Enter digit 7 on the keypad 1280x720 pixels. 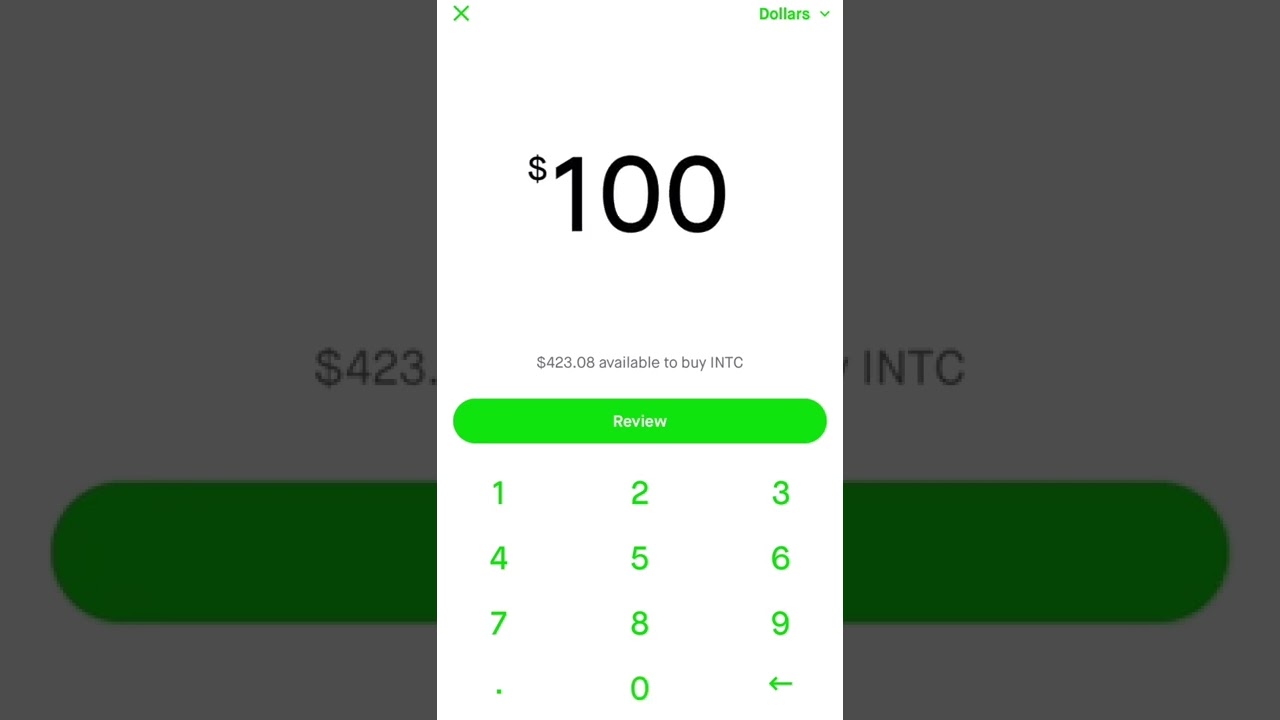click(499, 623)
